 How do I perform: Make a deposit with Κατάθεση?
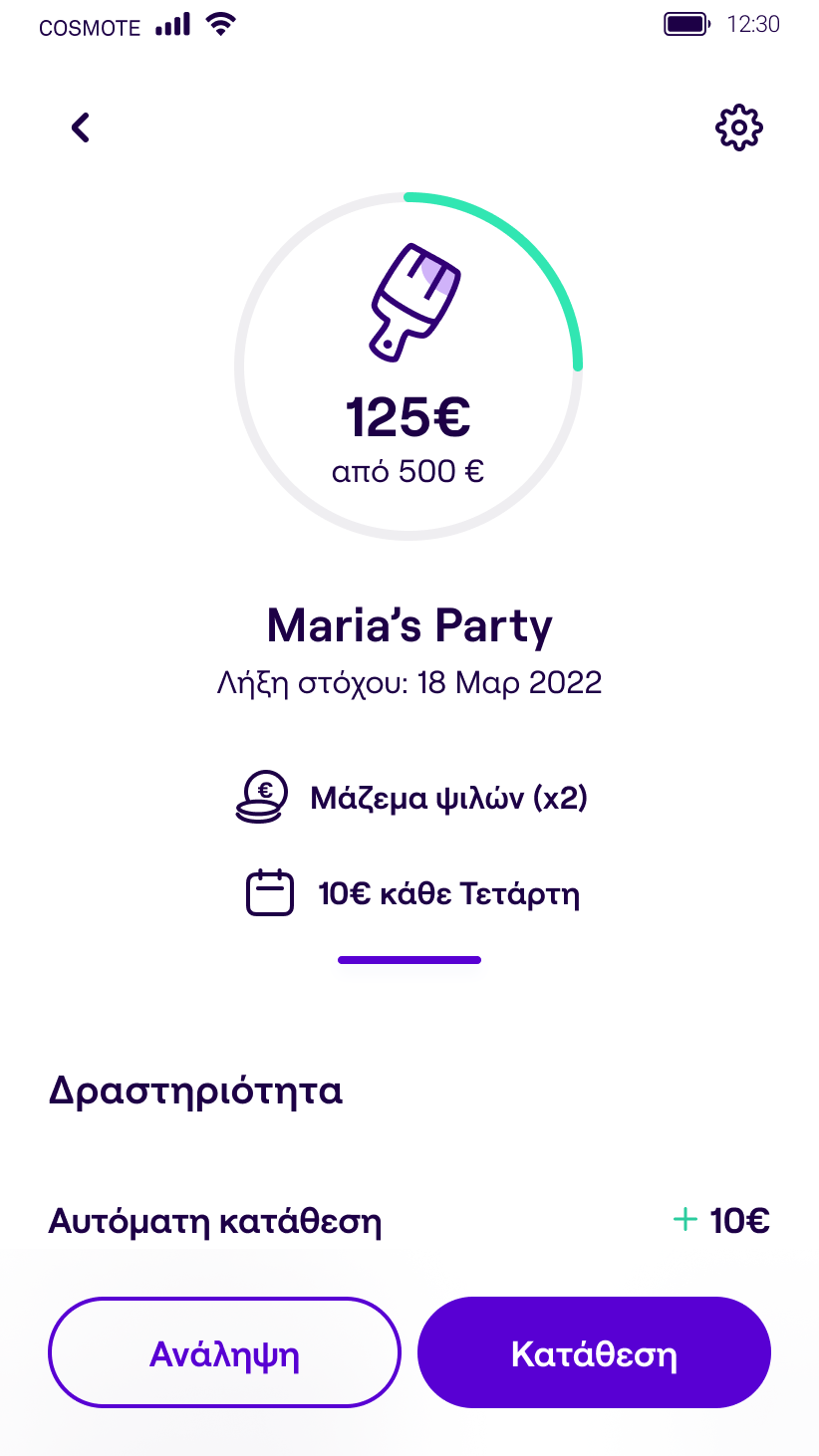[594, 1352]
